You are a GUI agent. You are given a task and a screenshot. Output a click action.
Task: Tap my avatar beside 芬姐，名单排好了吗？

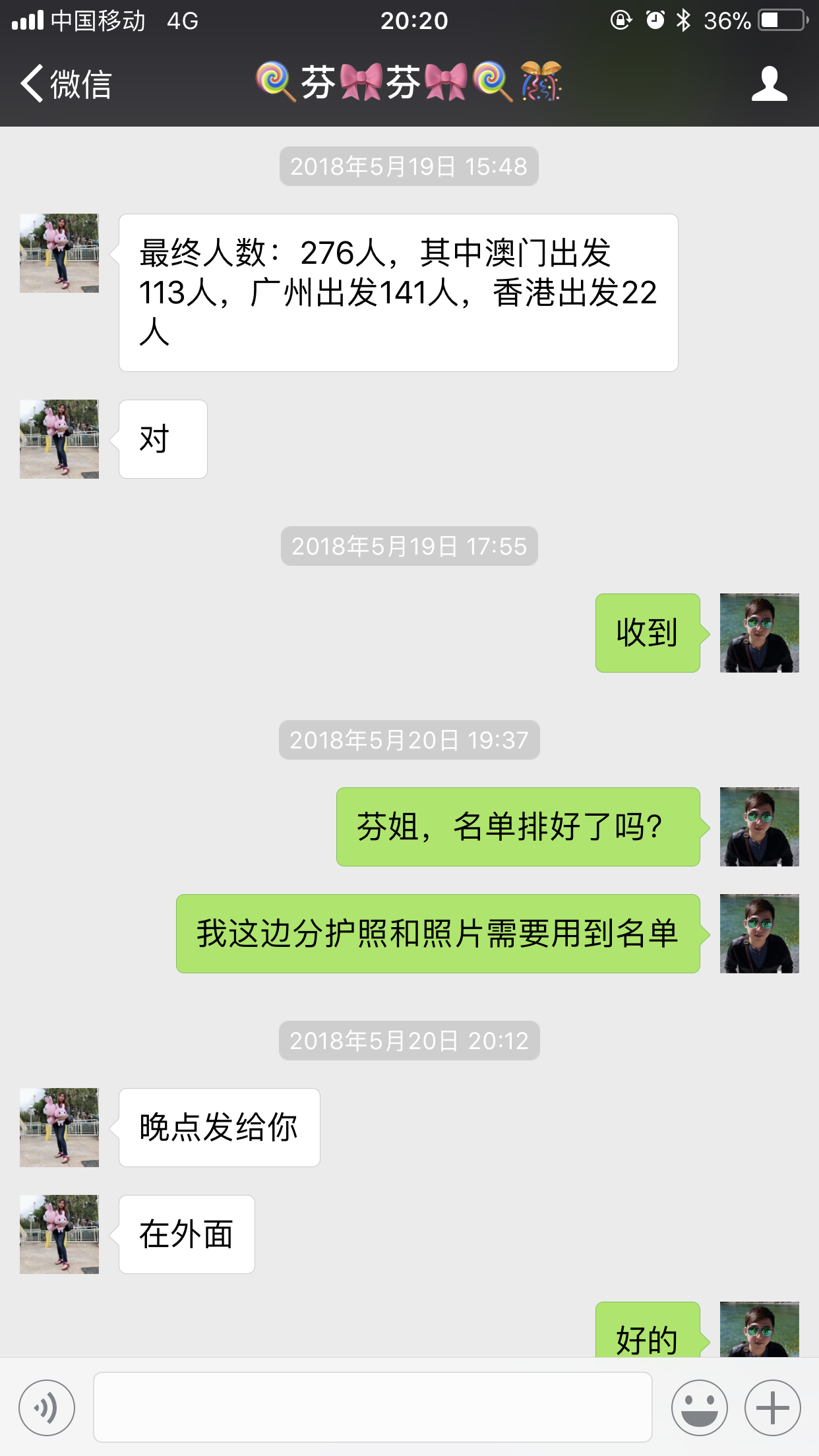tap(759, 827)
